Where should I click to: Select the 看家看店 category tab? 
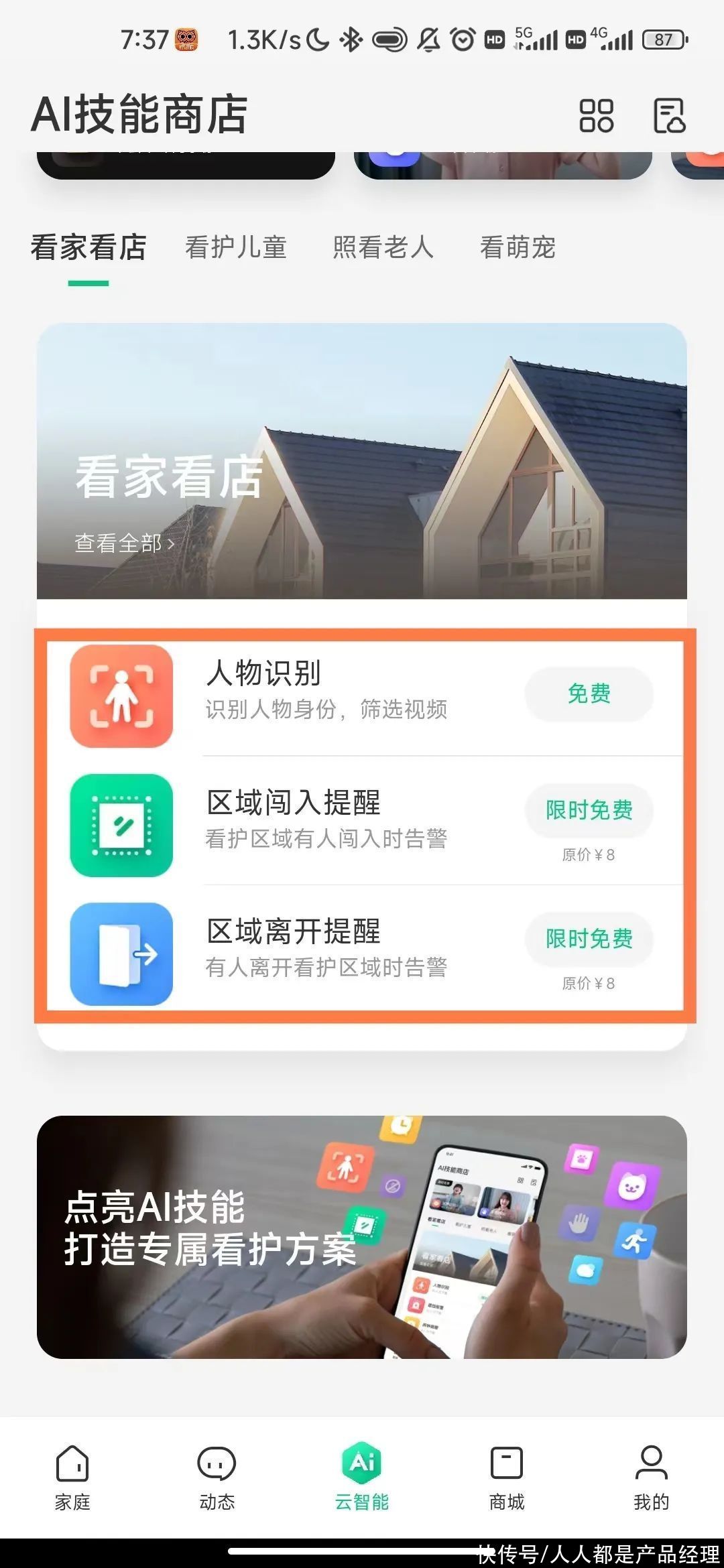pyautogui.click(x=88, y=247)
